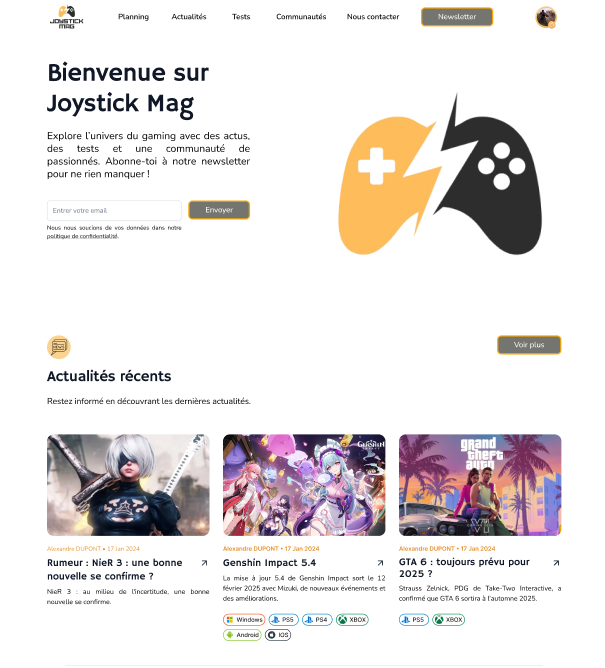
Task: Open the user profile avatar
Action: click(545, 17)
